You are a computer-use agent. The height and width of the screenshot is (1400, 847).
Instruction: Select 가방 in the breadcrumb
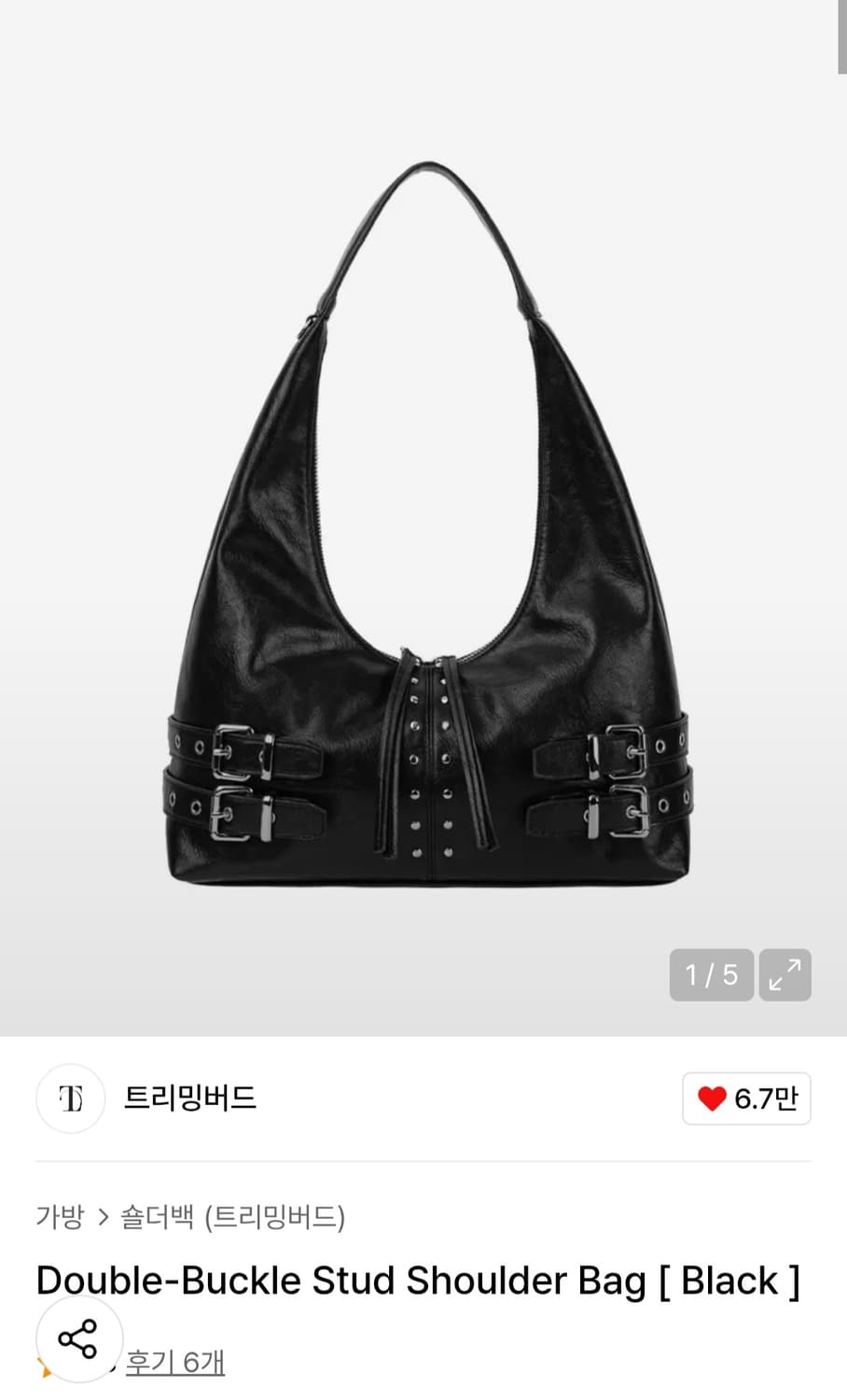click(x=58, y=1218)
